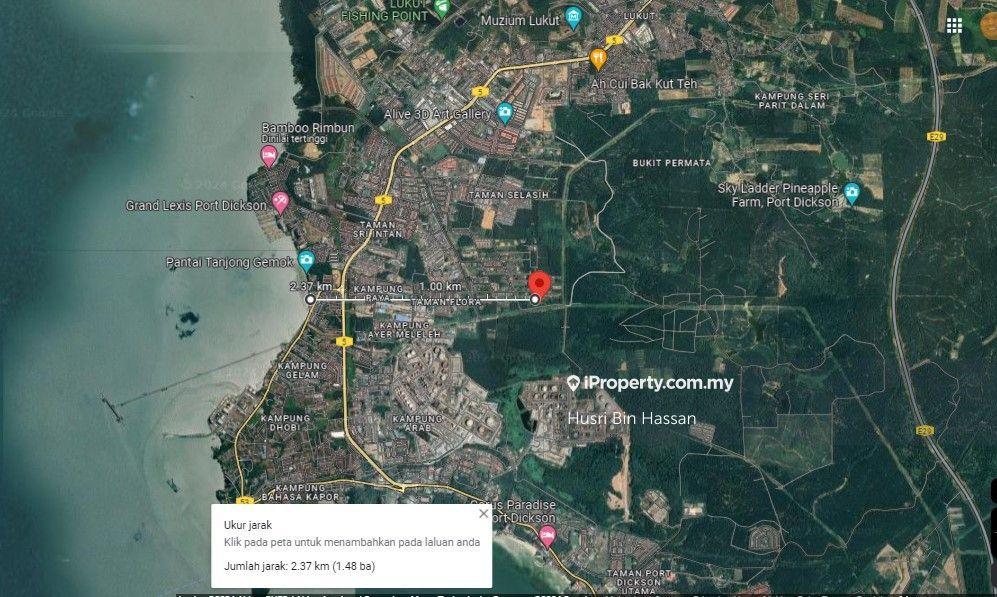Open the Google apps grid
997x597 pixels.
[954, 25]
